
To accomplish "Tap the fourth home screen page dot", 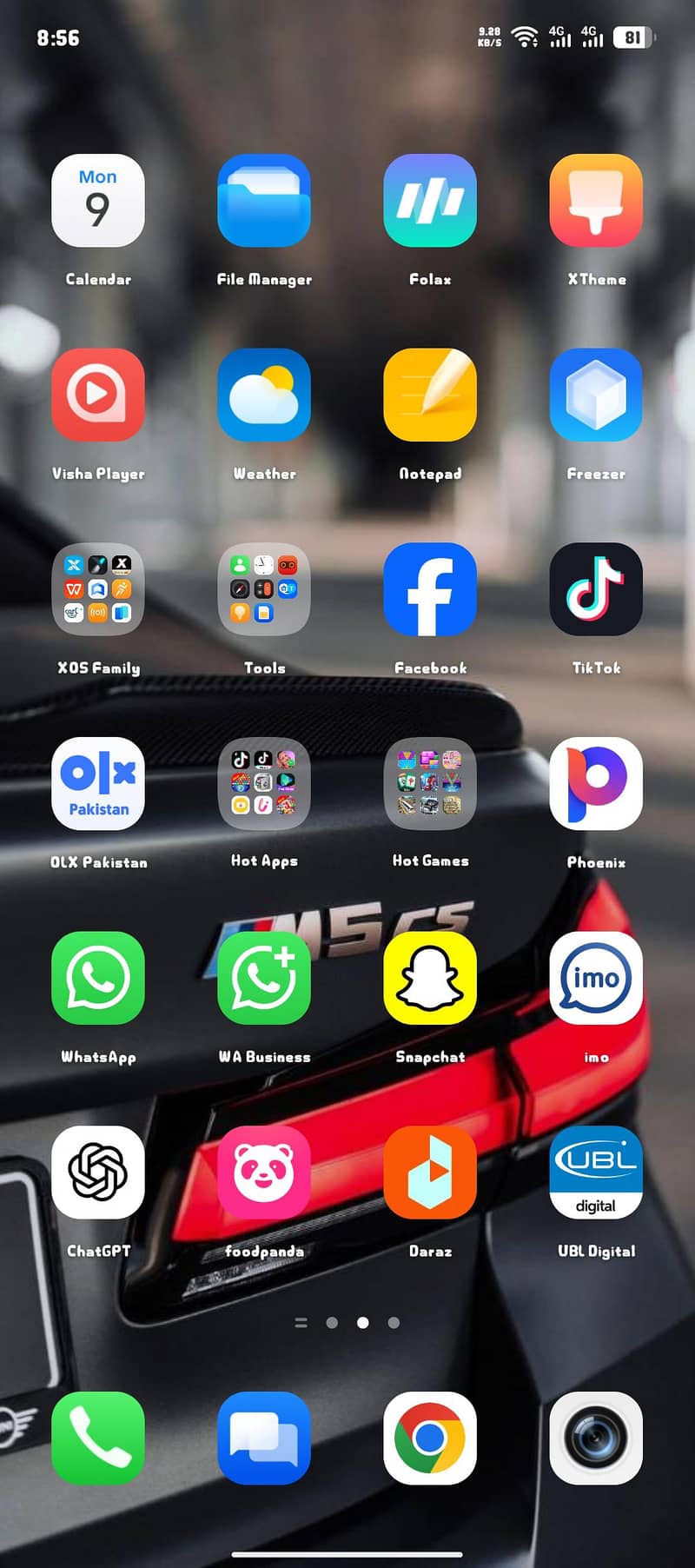I will click(394, 1322).
